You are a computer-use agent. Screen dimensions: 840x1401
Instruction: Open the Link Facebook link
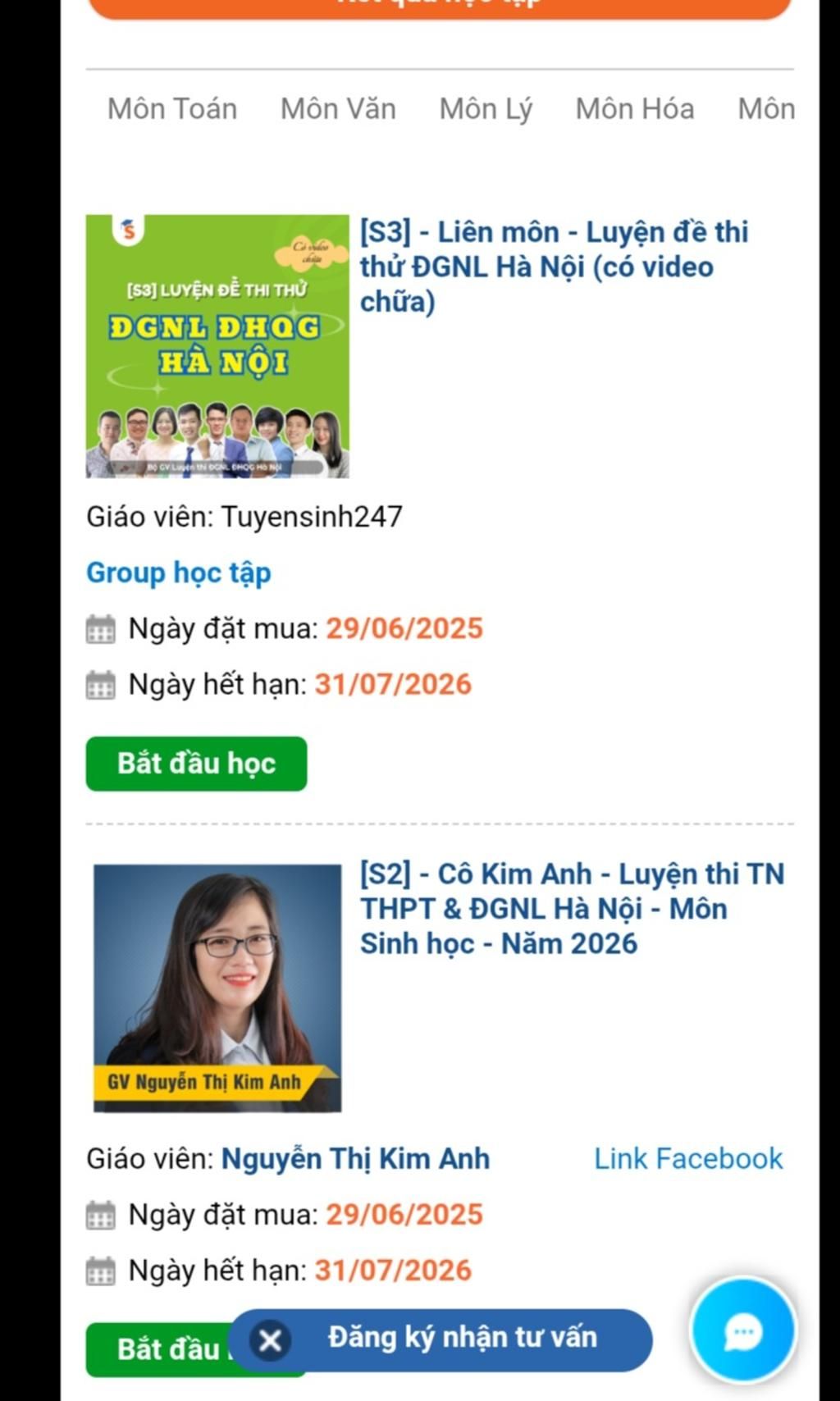688,1159
